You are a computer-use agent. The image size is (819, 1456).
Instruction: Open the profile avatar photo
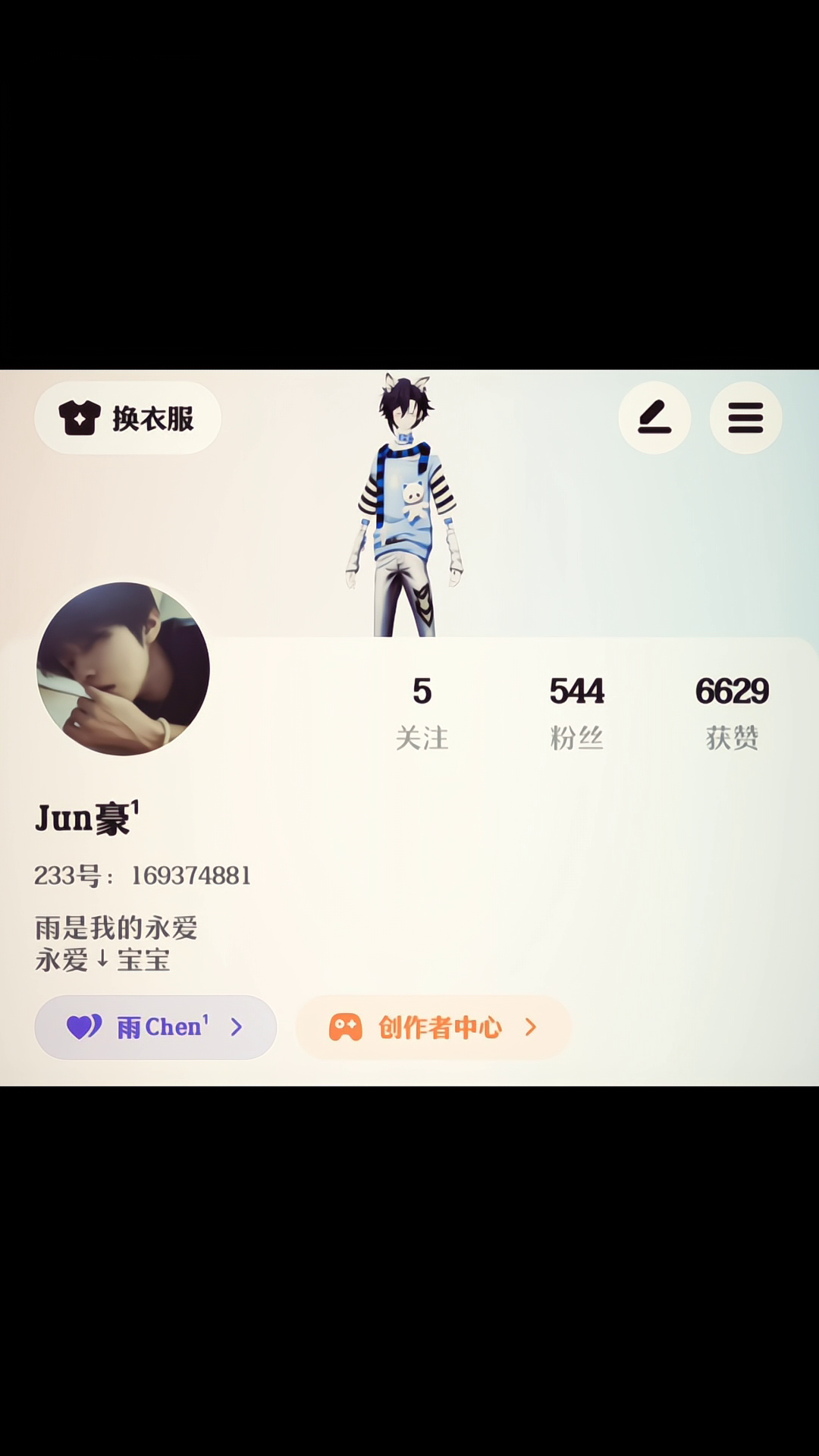click(123, 669)
